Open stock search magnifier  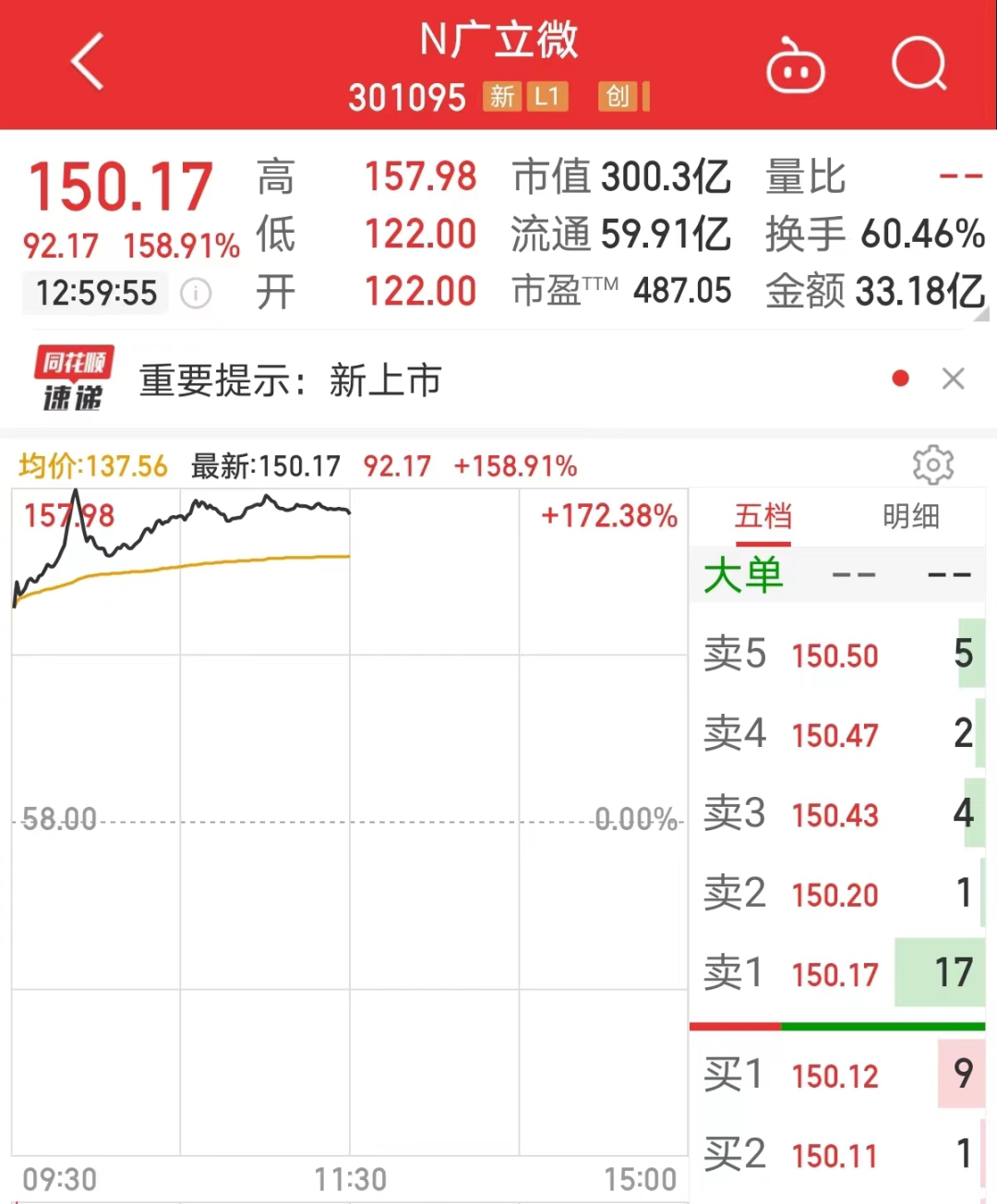click(x=919, y=65)
